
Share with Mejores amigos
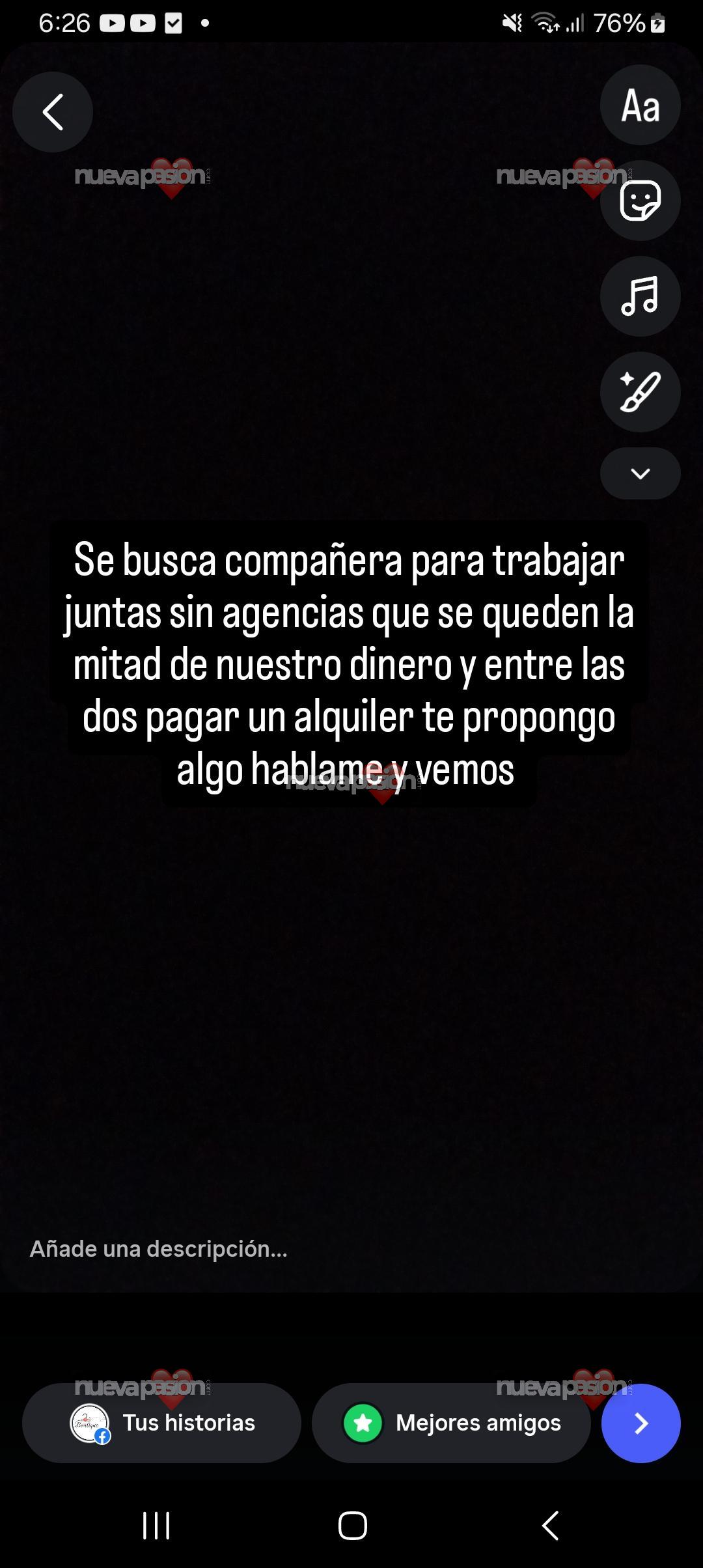point(451,1423)
